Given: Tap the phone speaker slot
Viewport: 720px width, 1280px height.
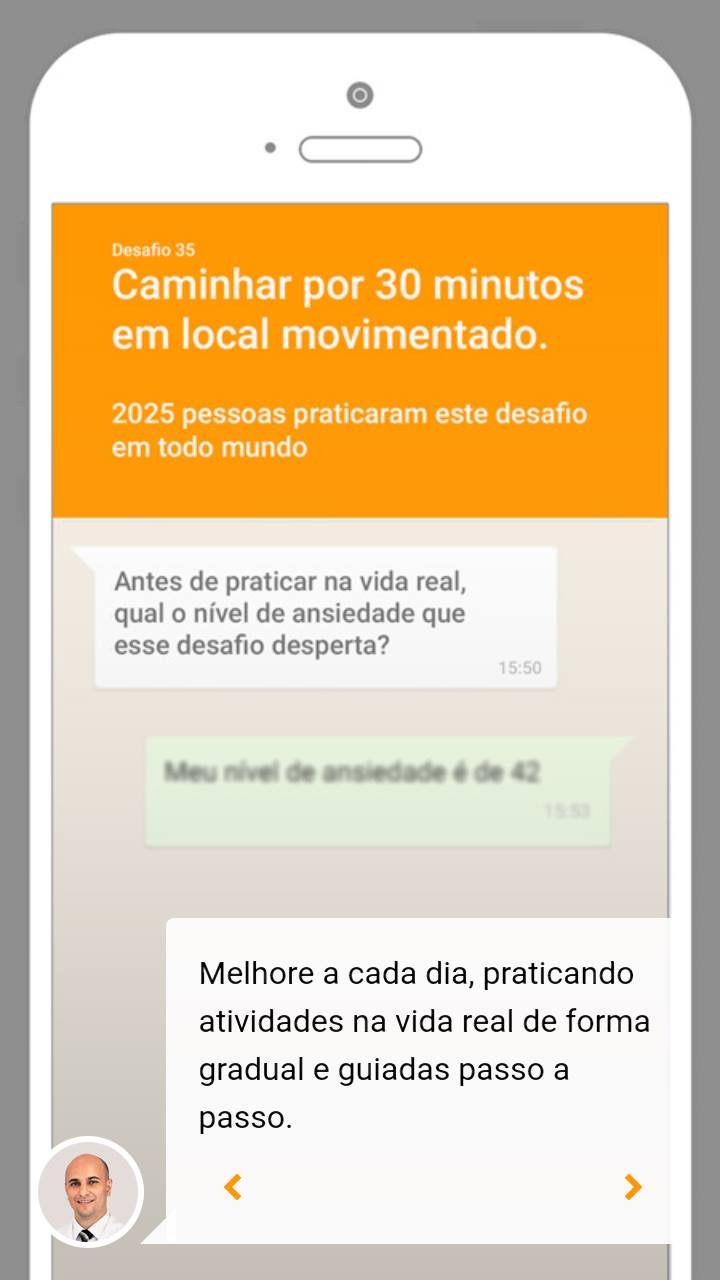Looking at the screenshot, I should tap(360, 148).
